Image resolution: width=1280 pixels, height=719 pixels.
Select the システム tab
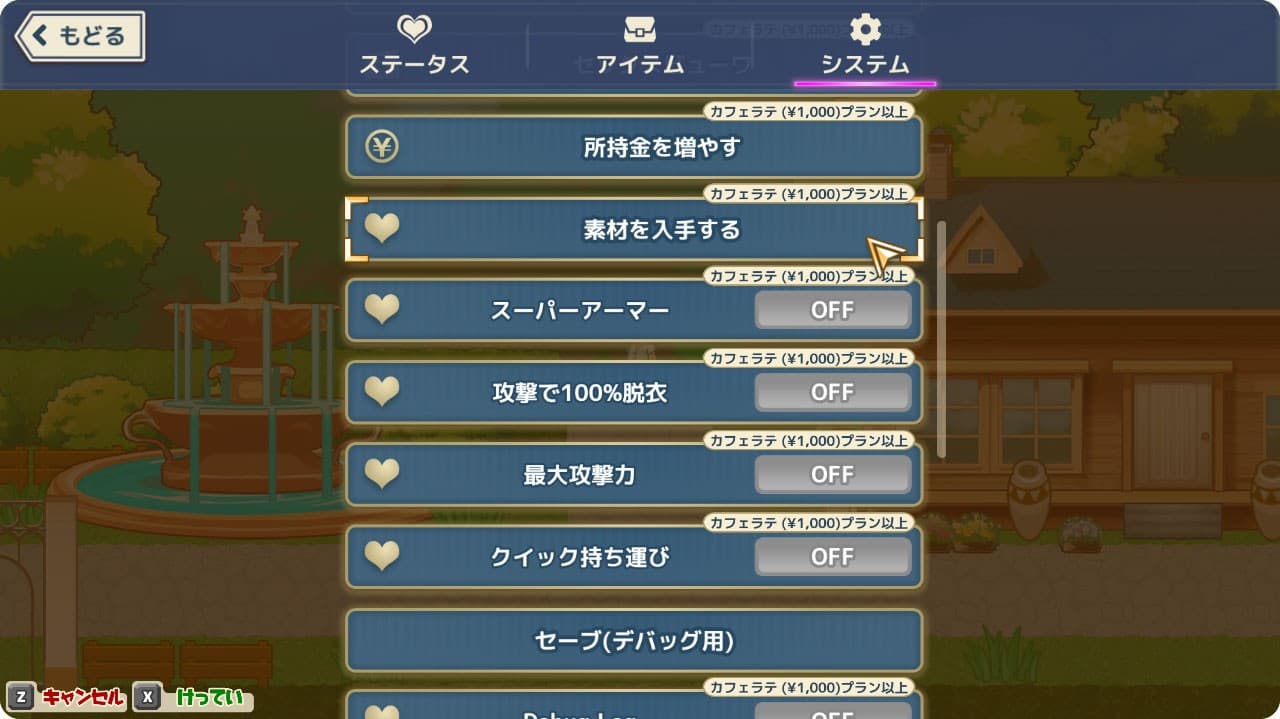coord(865,46)
